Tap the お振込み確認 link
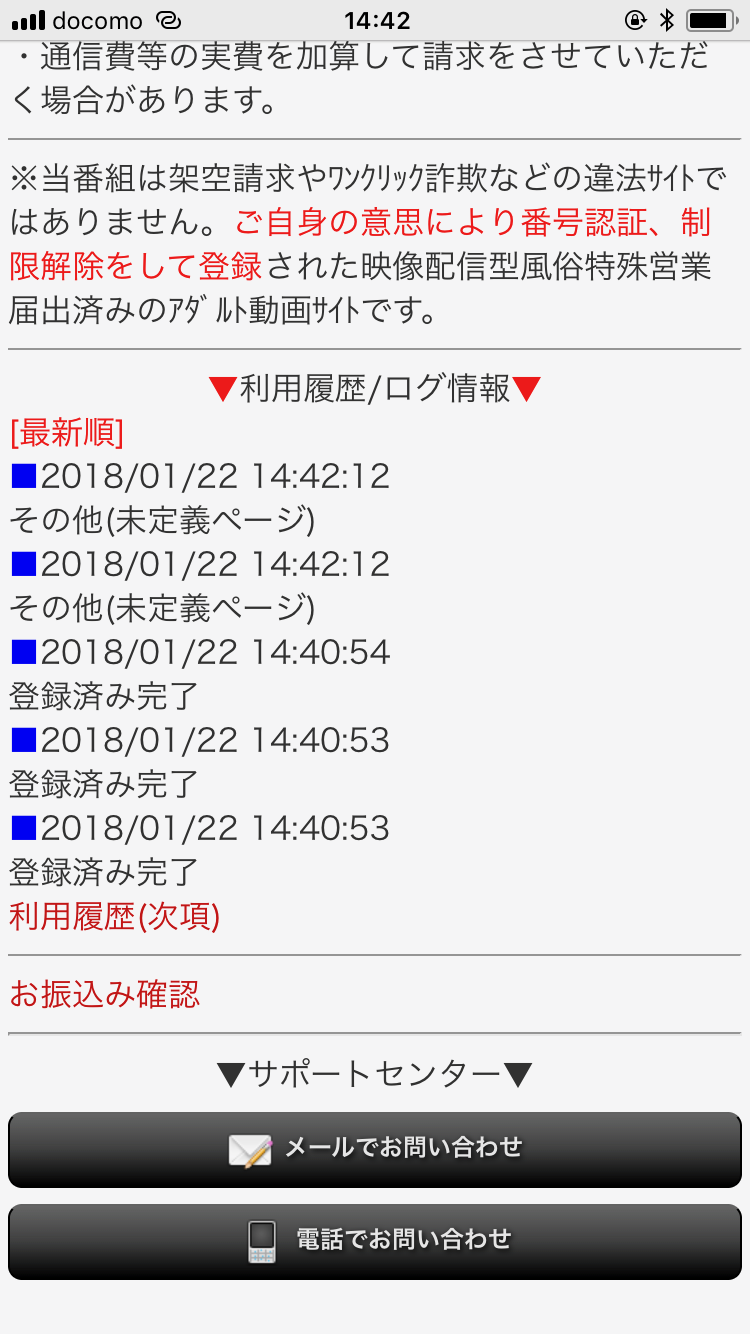 (x=105, y=994)
